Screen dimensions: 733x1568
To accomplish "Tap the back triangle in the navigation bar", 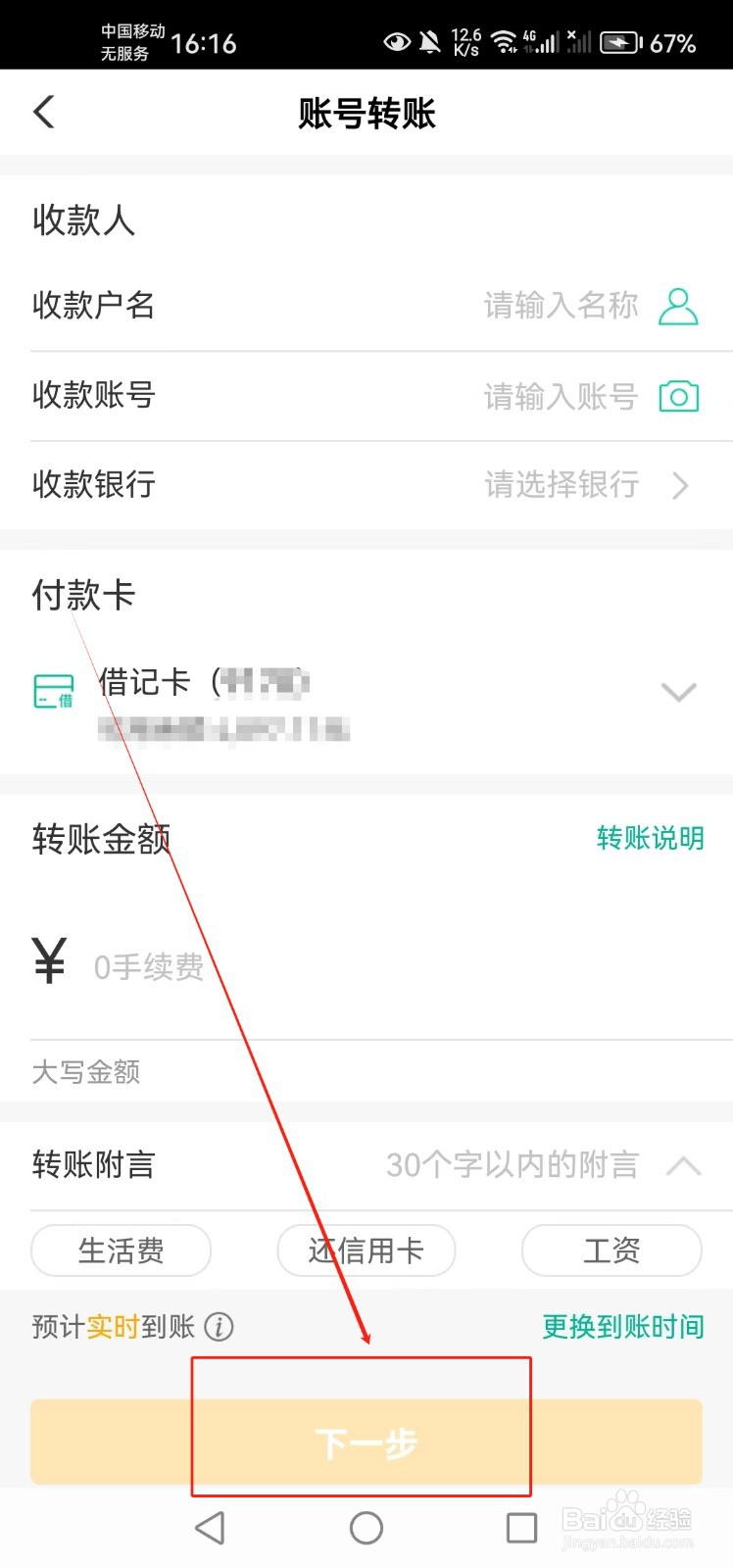I will tap(210, 1527).
